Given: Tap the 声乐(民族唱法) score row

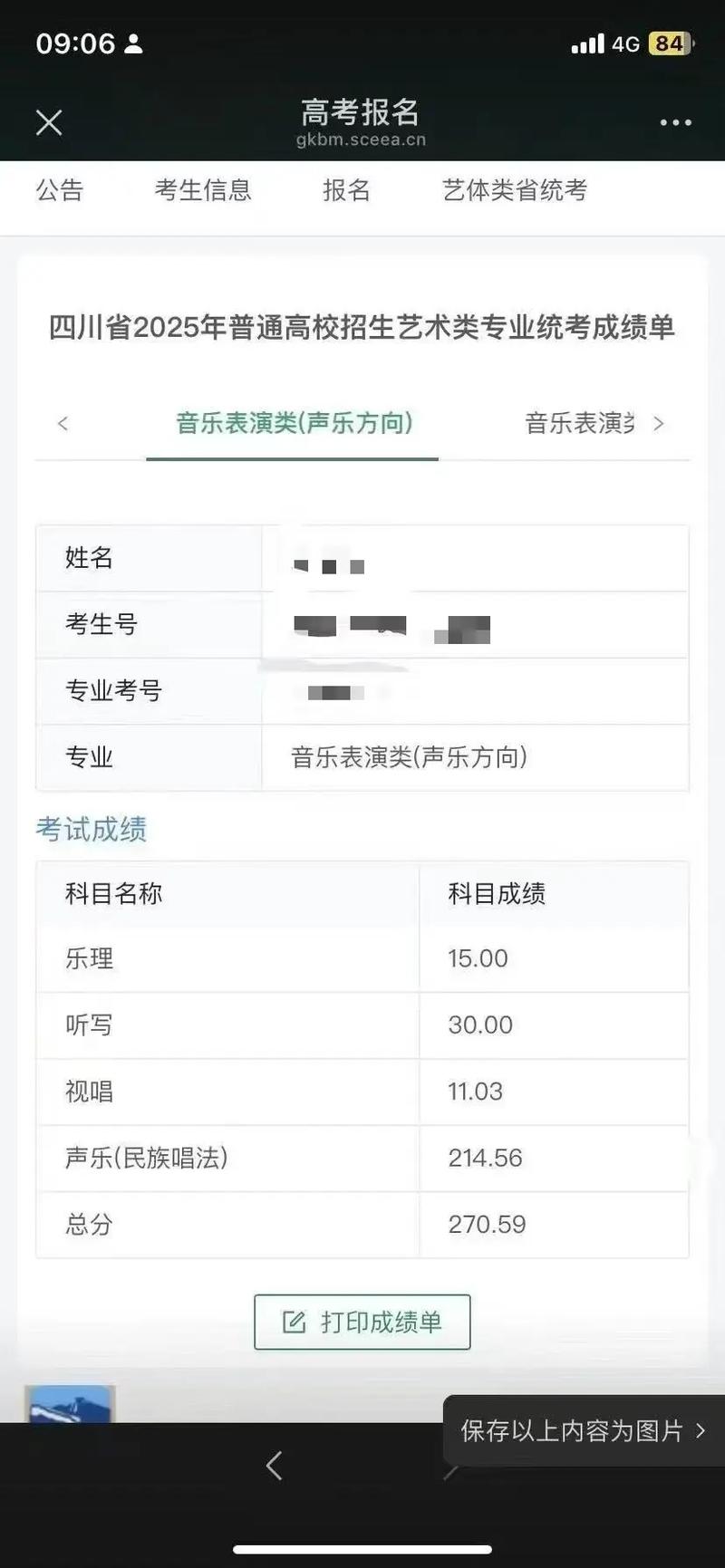Looking at the screenshot, I should coord(362,1159).
